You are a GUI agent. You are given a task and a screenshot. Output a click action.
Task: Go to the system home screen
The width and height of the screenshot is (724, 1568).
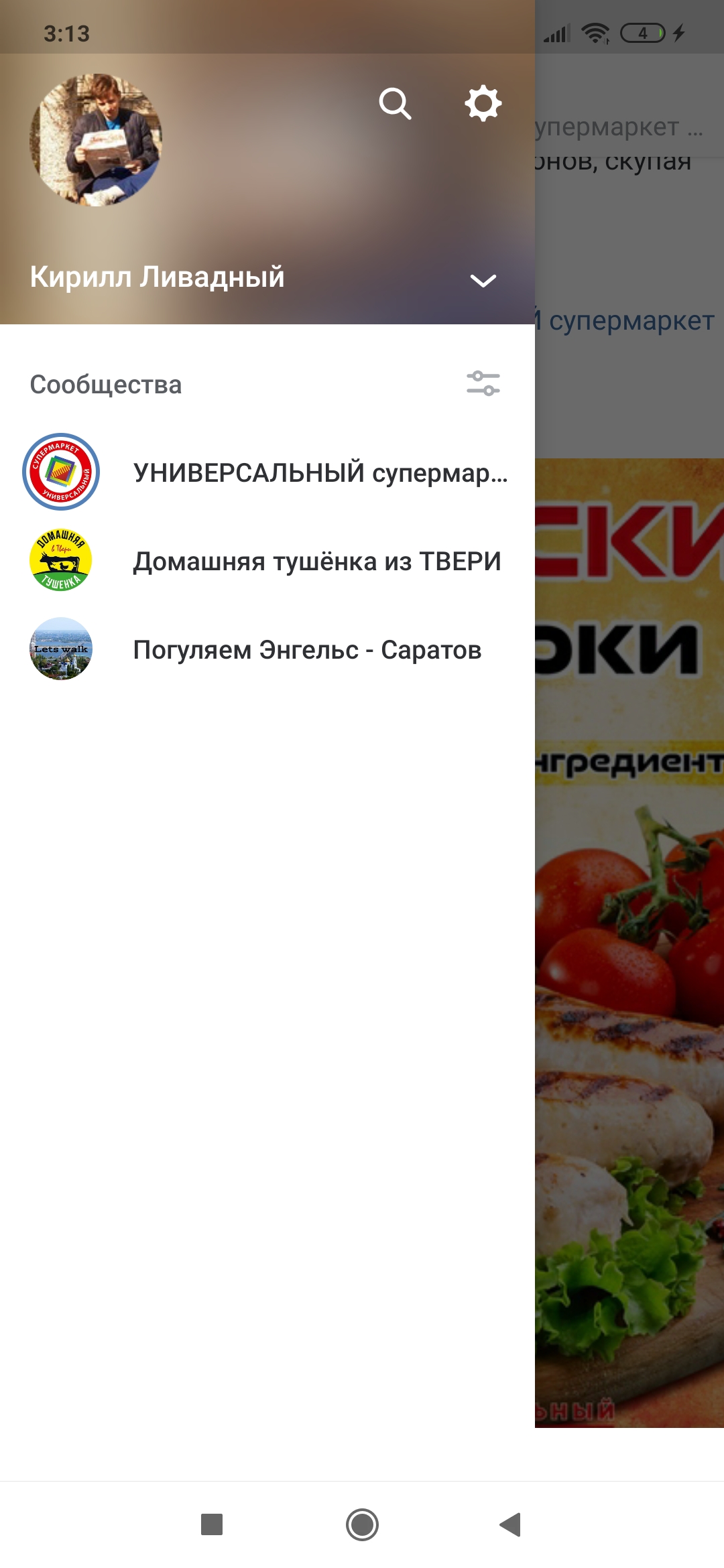click(x=362, y=1524)
